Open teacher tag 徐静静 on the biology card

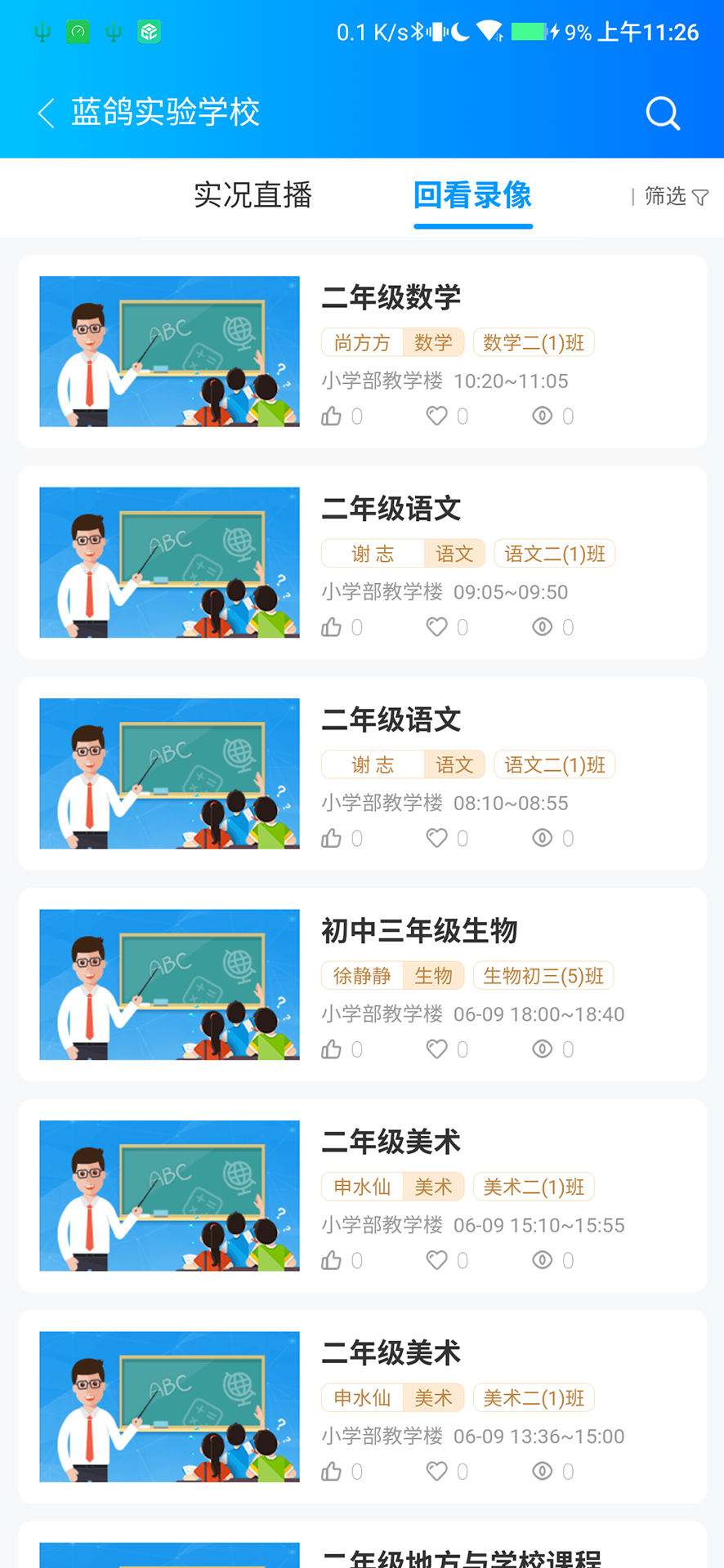[362, 975]
